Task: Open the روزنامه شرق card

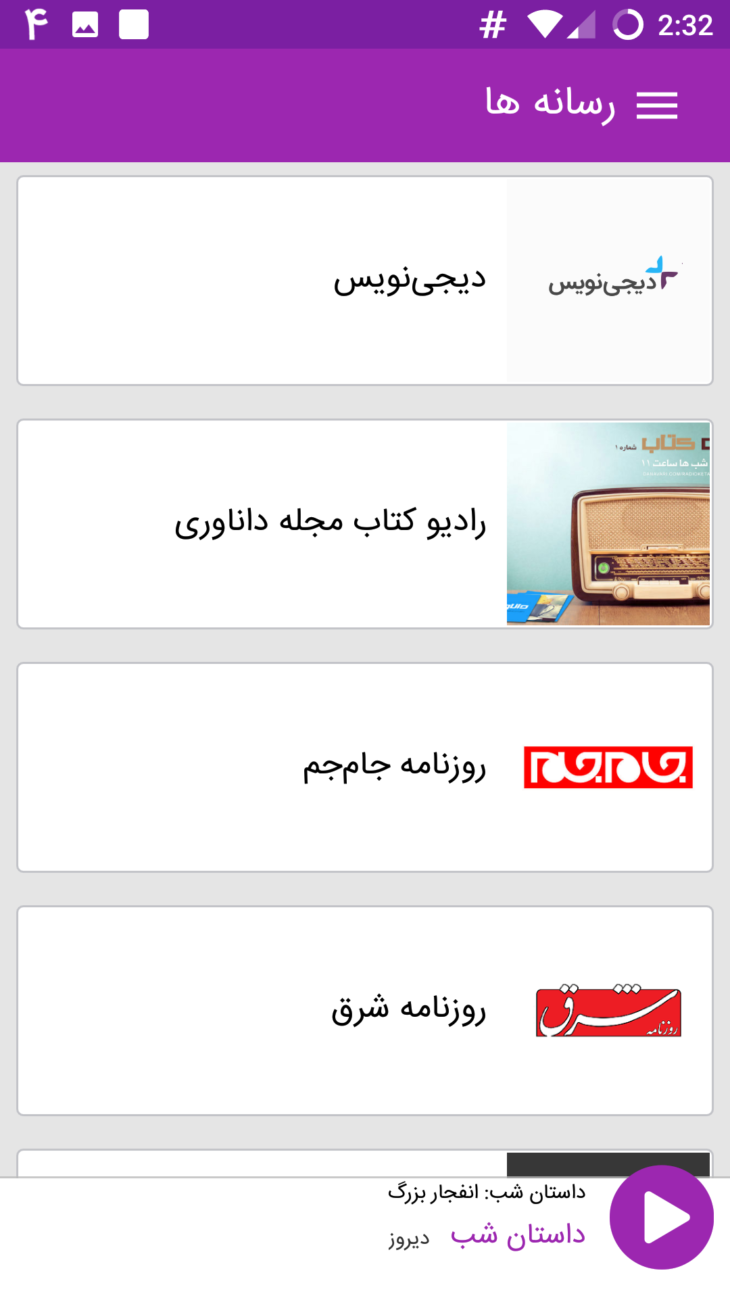Action: pos(365,1011)
